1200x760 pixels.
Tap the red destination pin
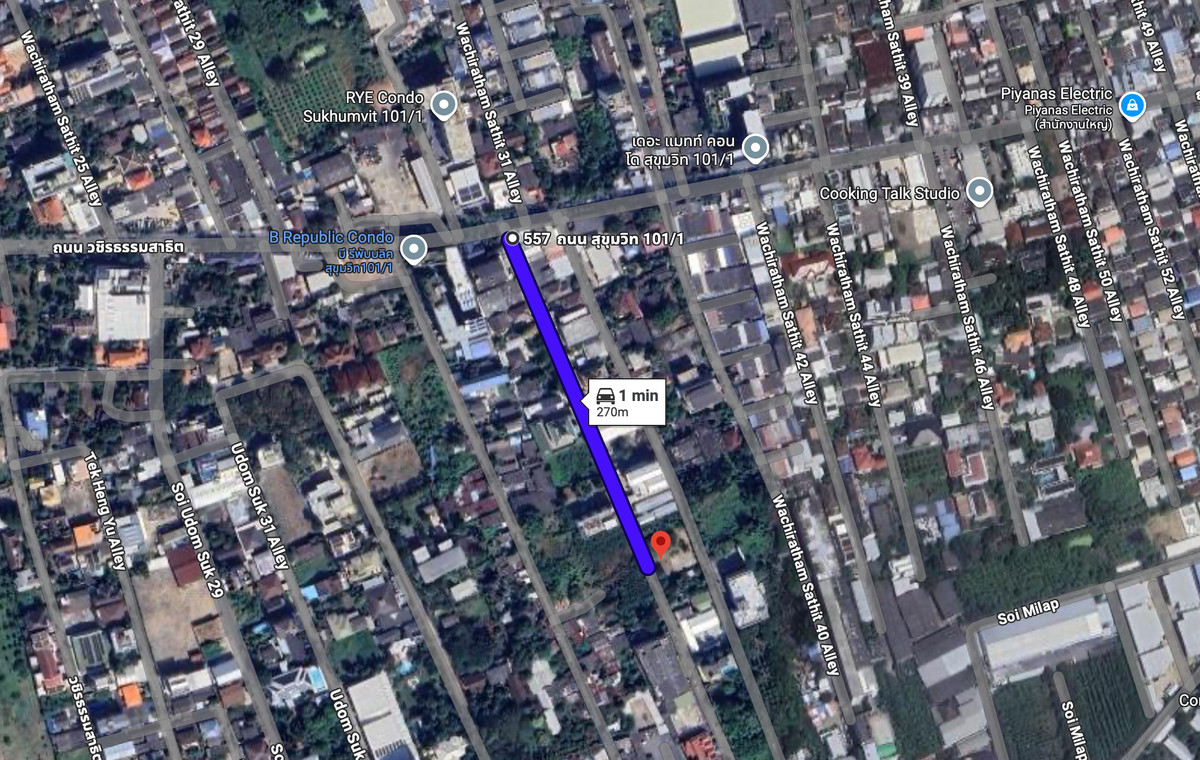(x=660, y=545)
